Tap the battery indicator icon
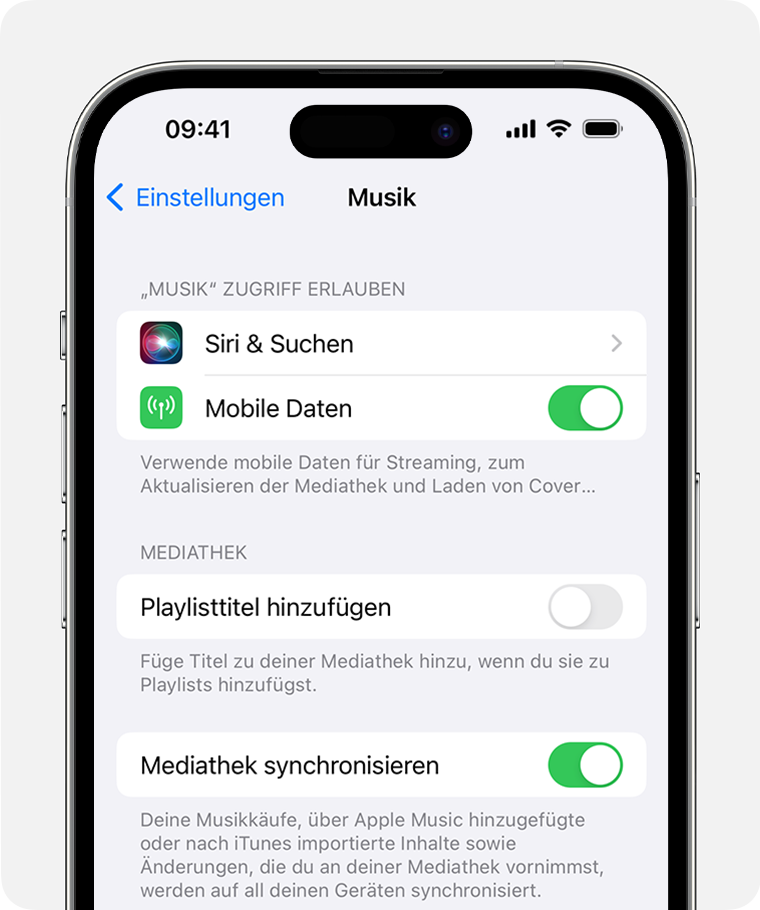 [601, 129]
